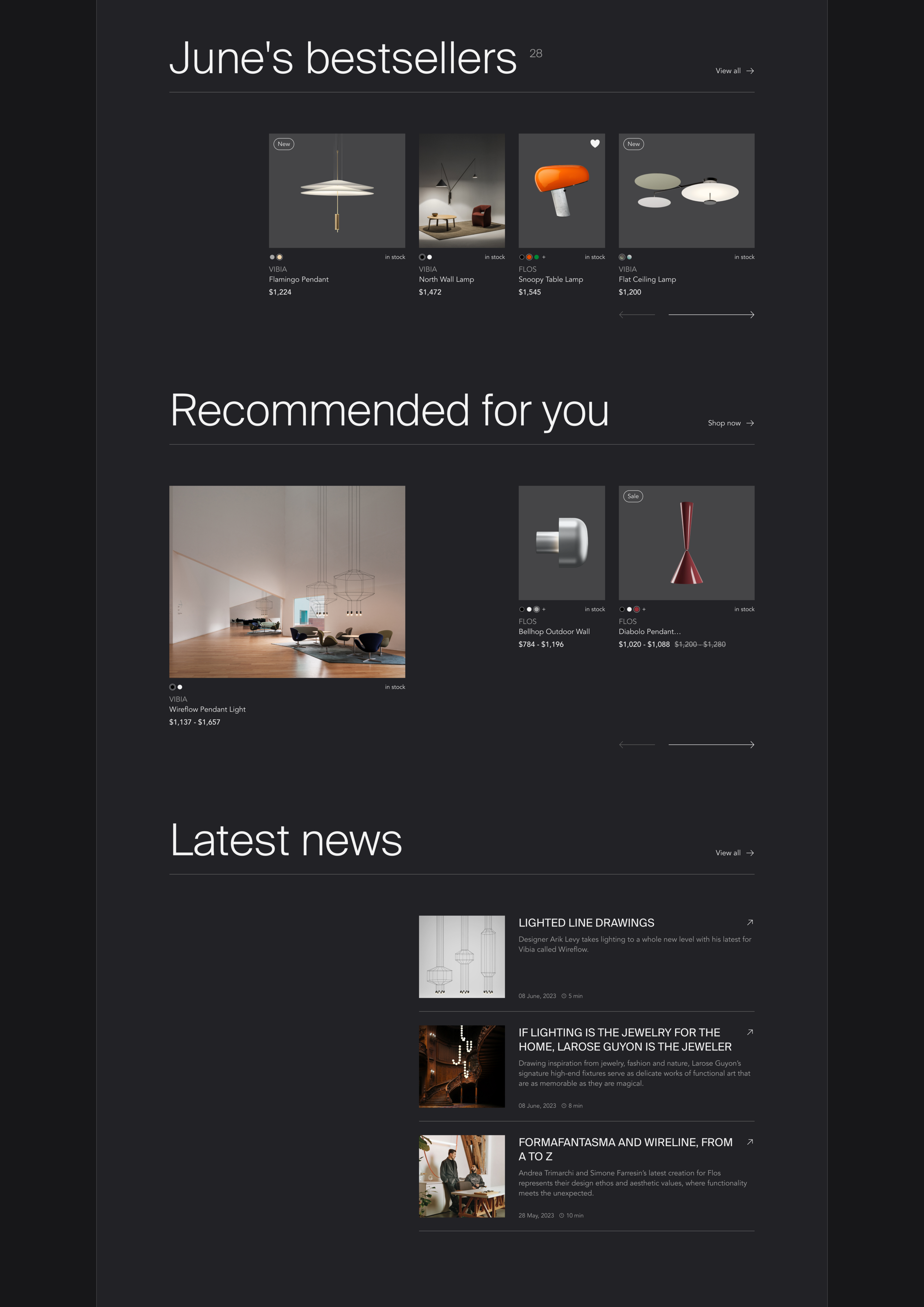
Task: Open the Flat Ceiling Lamp product card
Action: click(686, 215)
